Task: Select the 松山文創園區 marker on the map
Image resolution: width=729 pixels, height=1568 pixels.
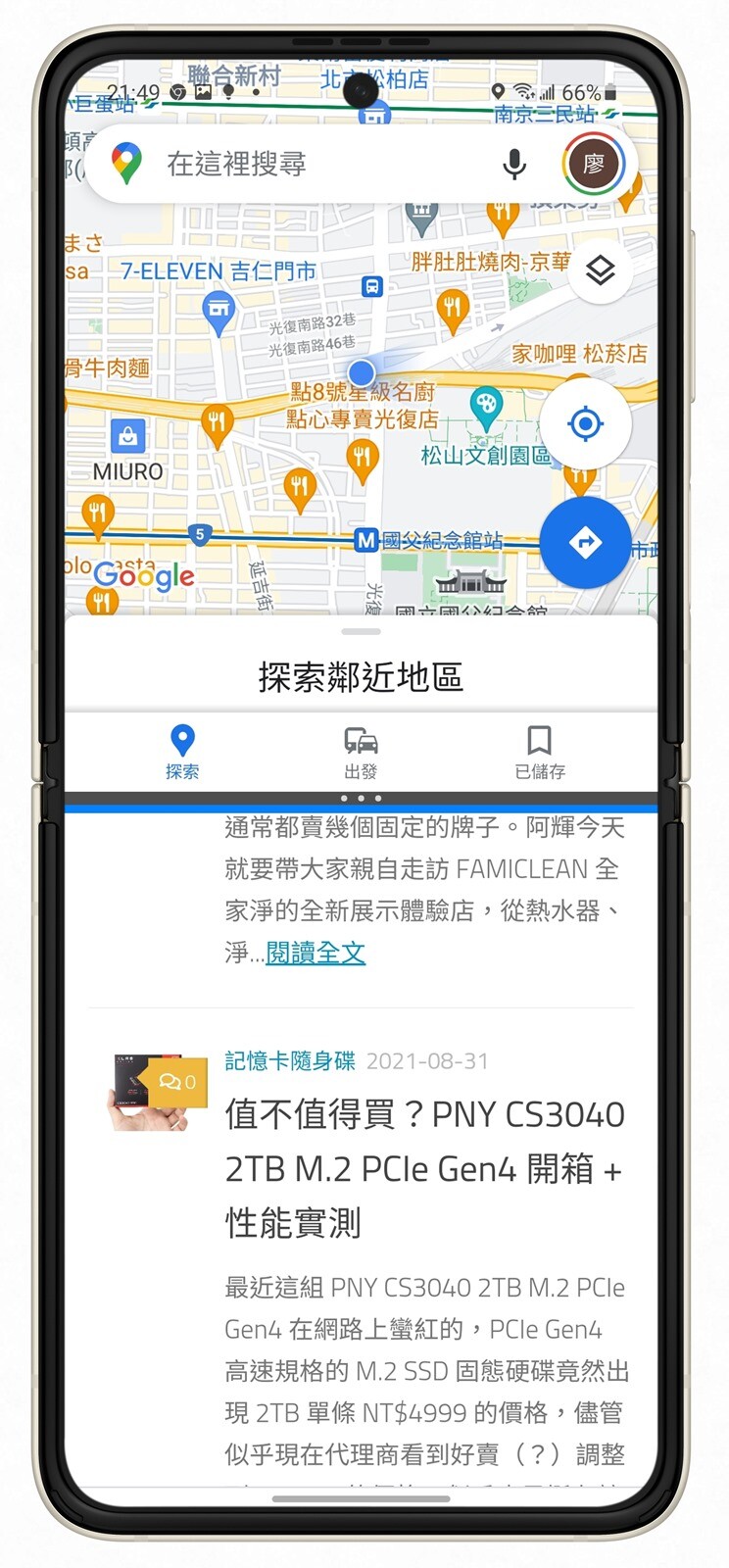Action: click(486, 404)
